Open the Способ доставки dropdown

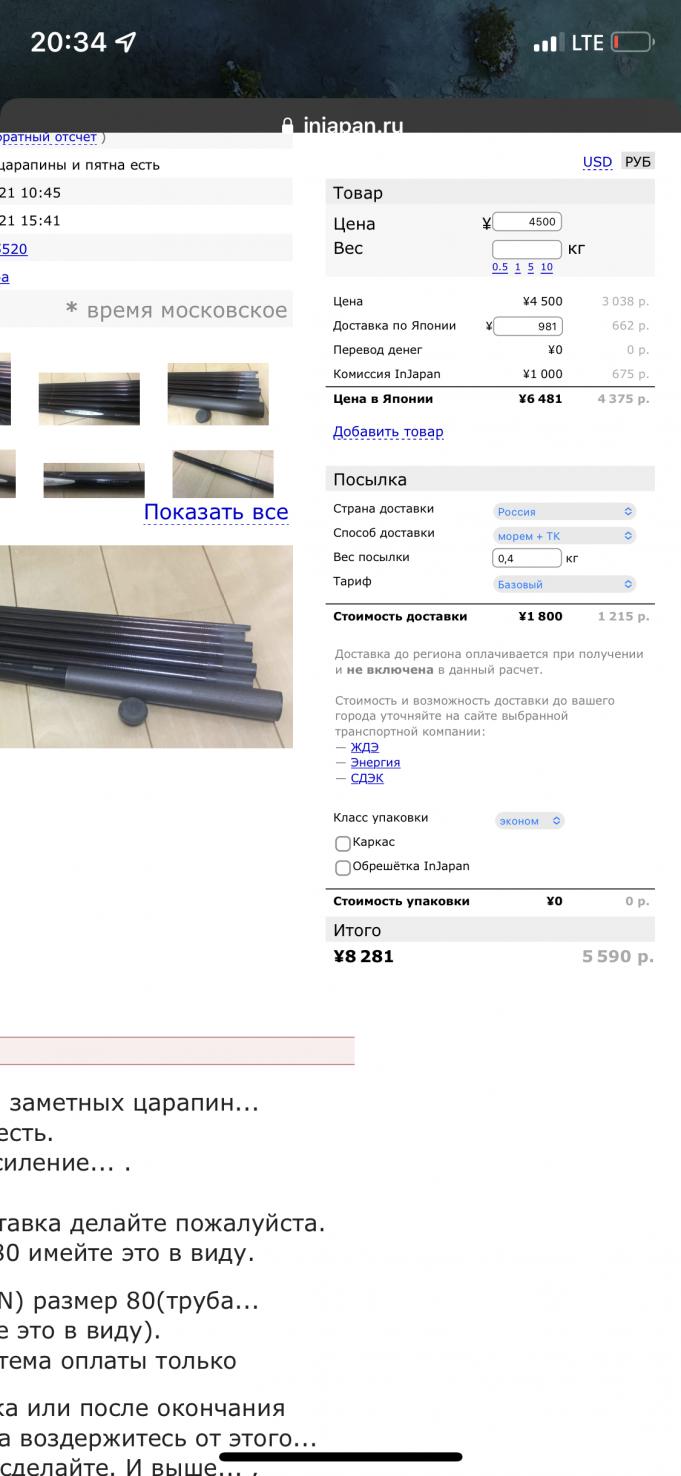(x=565, y=536)
